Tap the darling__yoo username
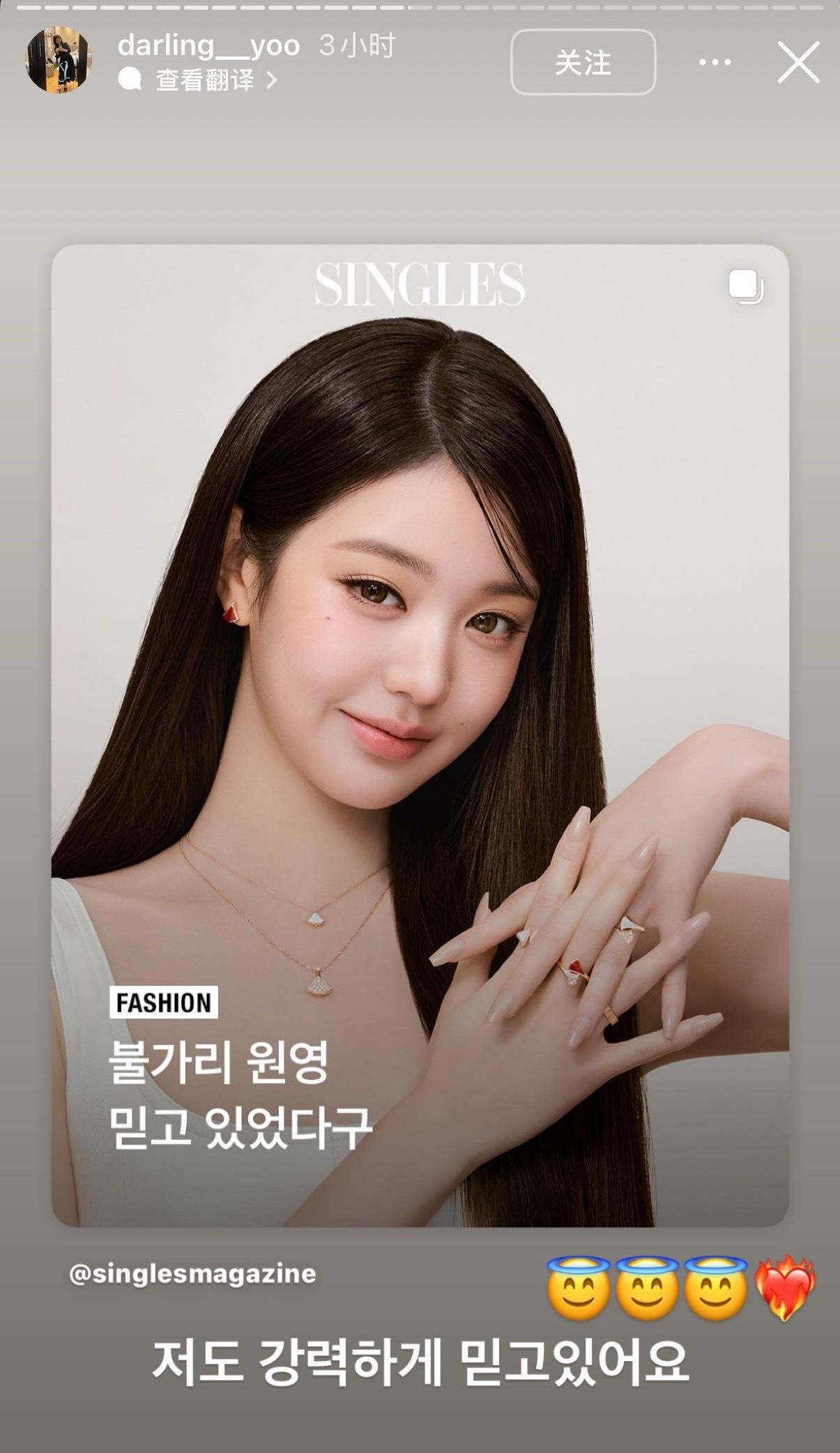The image size is (840, 1453). [x=208, y=46]
